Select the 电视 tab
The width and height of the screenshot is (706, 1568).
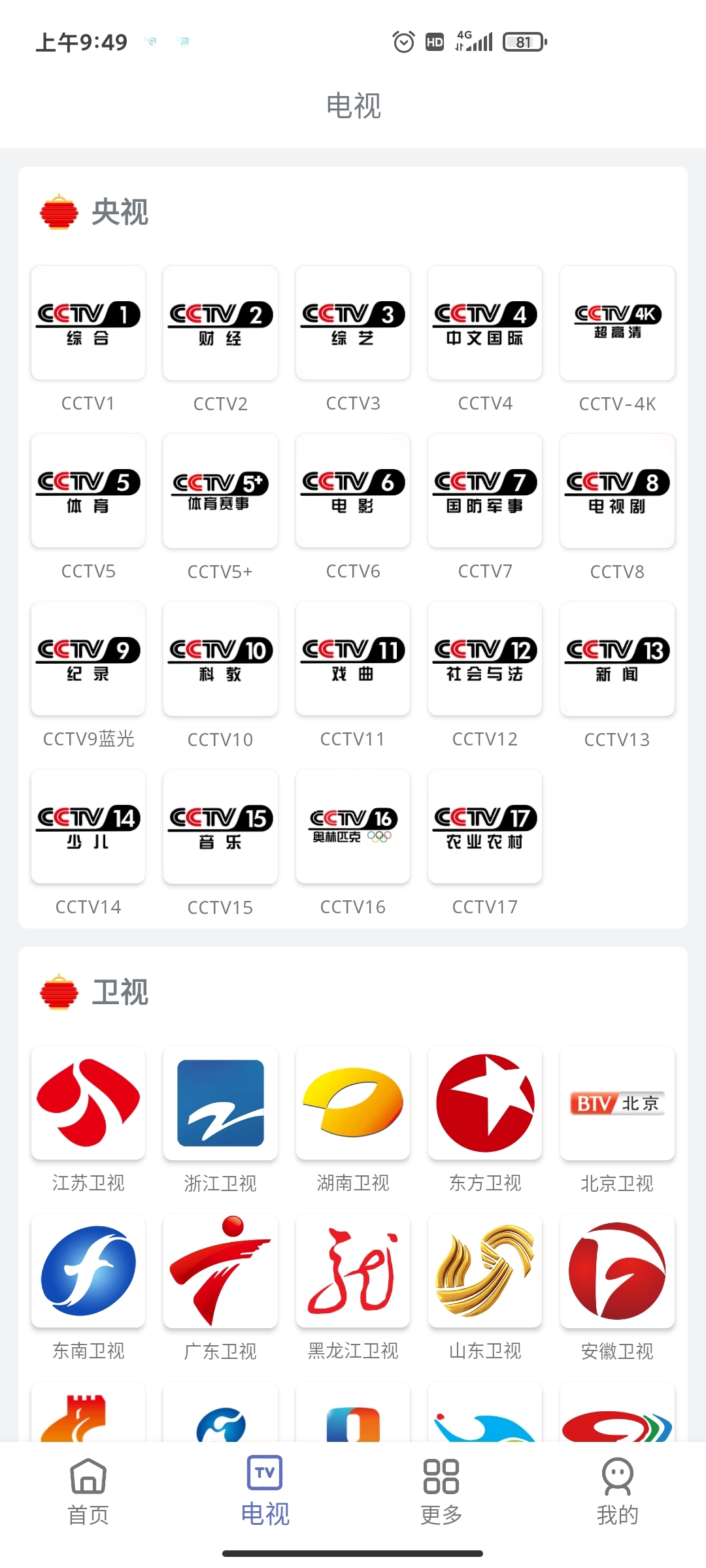pos(265,1491)
